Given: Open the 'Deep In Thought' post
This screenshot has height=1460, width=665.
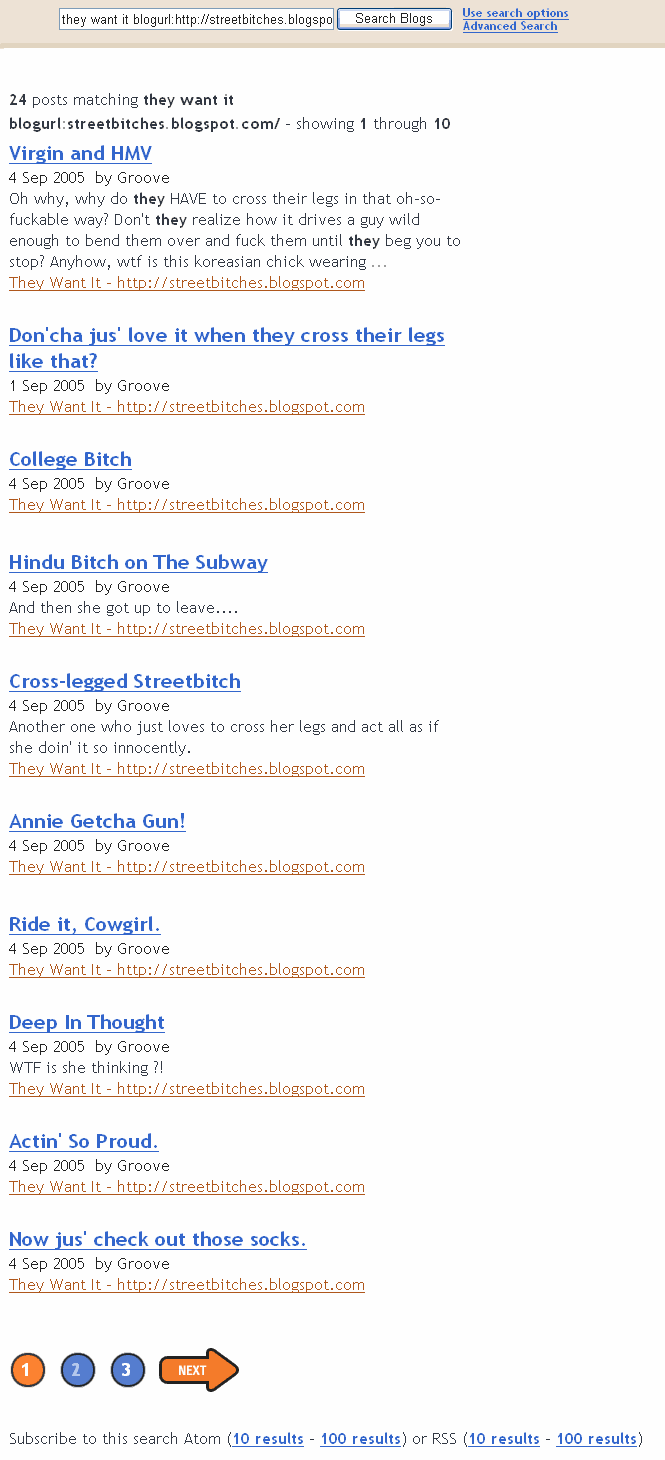Looking at the screenshot, I should pos(87,1023).
